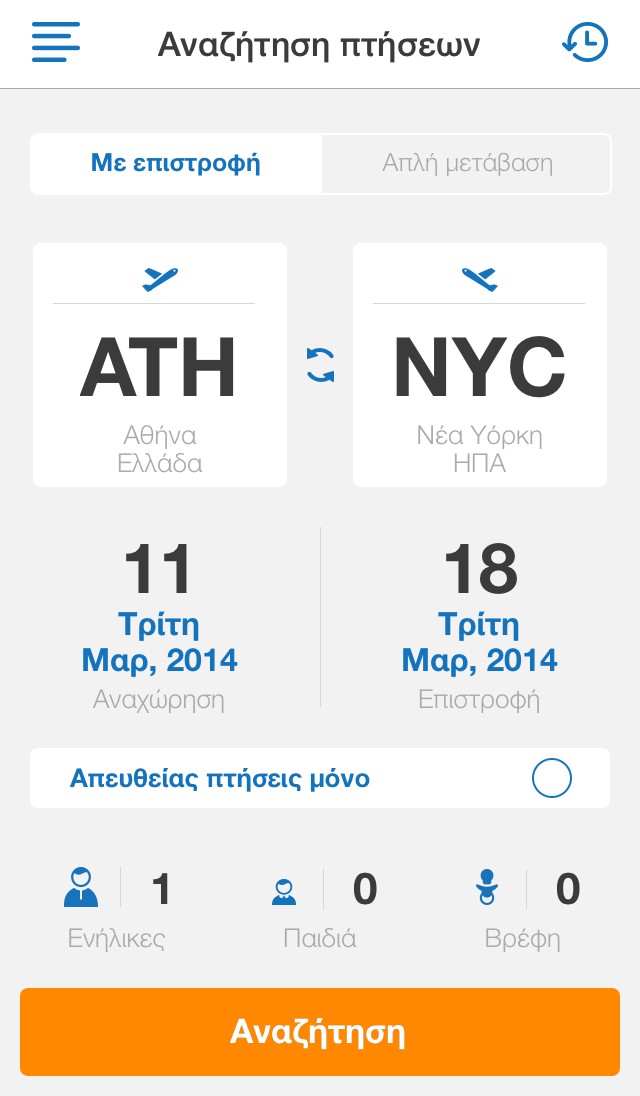The height and width of the screenshot is (1096, 640).
Task: Open the search history clock icon
Action: 586,43
